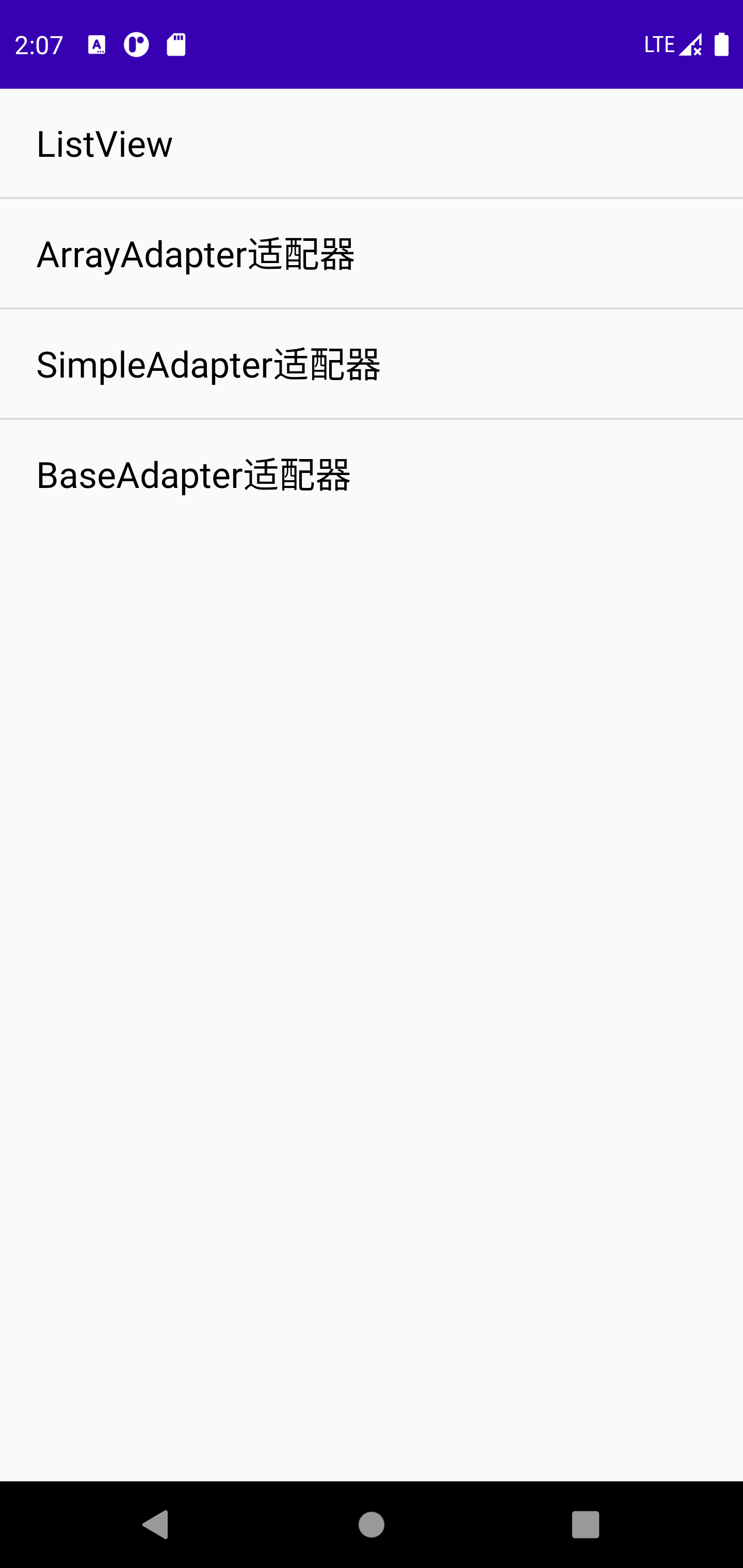The height and width of the screenshot is (1568, 743).
Task: Tap BaseAdapter适配器 list row
Action: (x=372, y=474)
